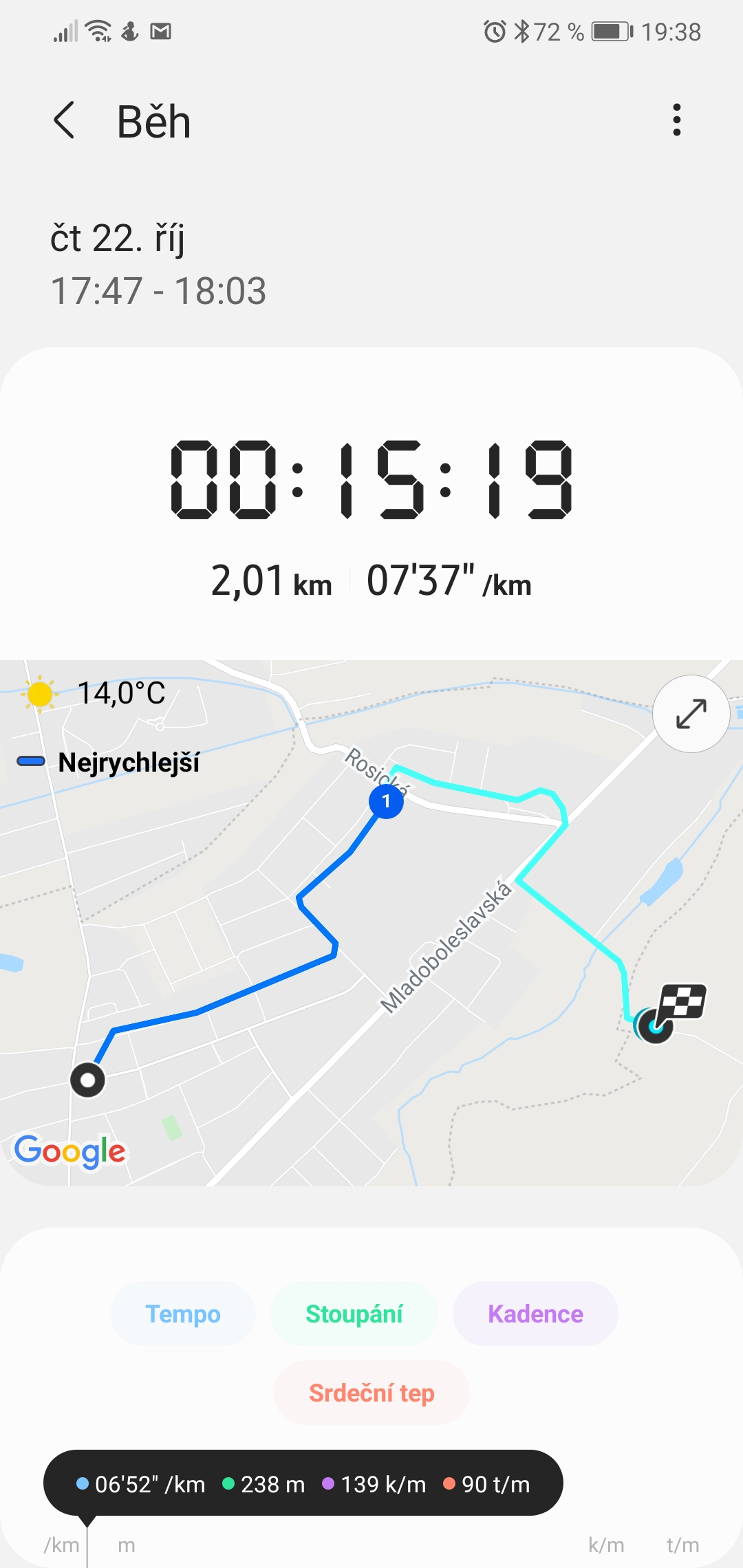Toggle the Stoupání chart chip

(x=354, y=1314)
